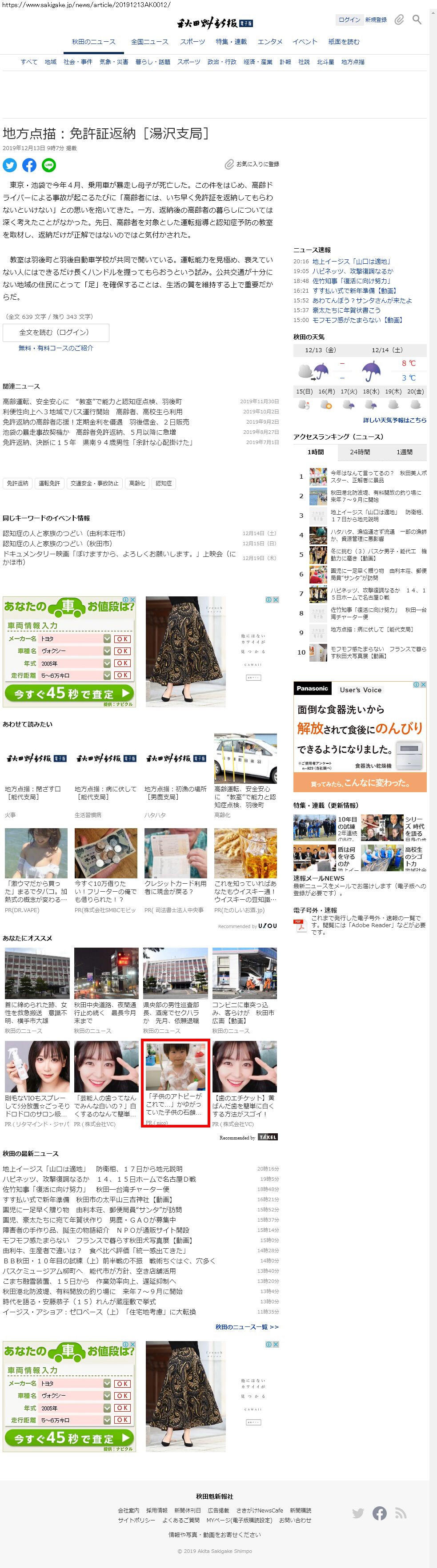437x1568 pixels.
Task: Tap the ログイン button in header
Action: click(x=349, y=20)
